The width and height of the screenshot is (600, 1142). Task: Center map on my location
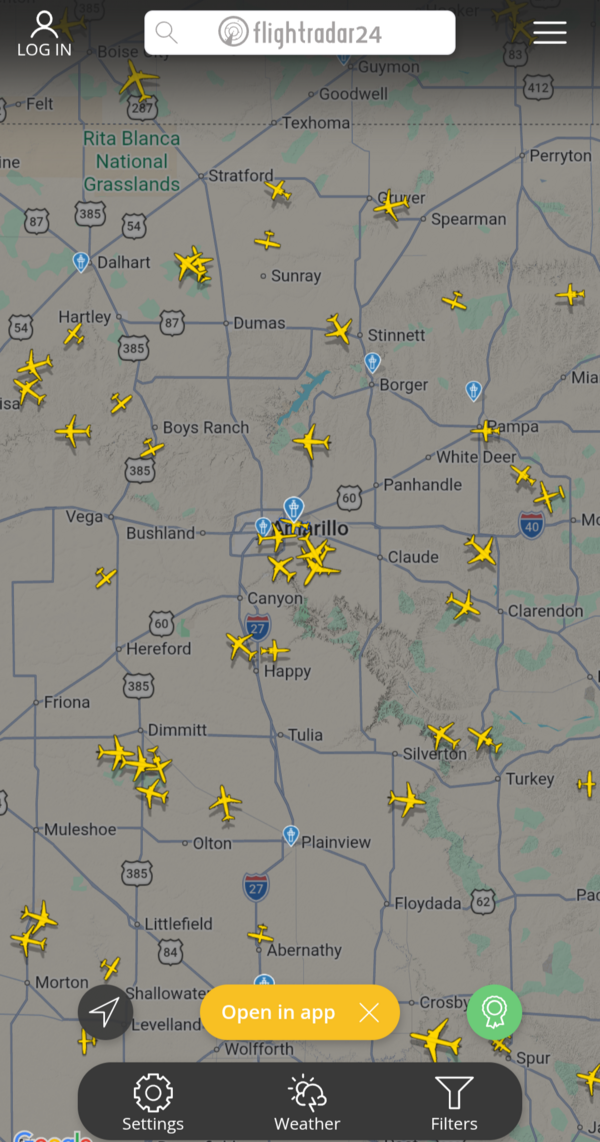104,1012
